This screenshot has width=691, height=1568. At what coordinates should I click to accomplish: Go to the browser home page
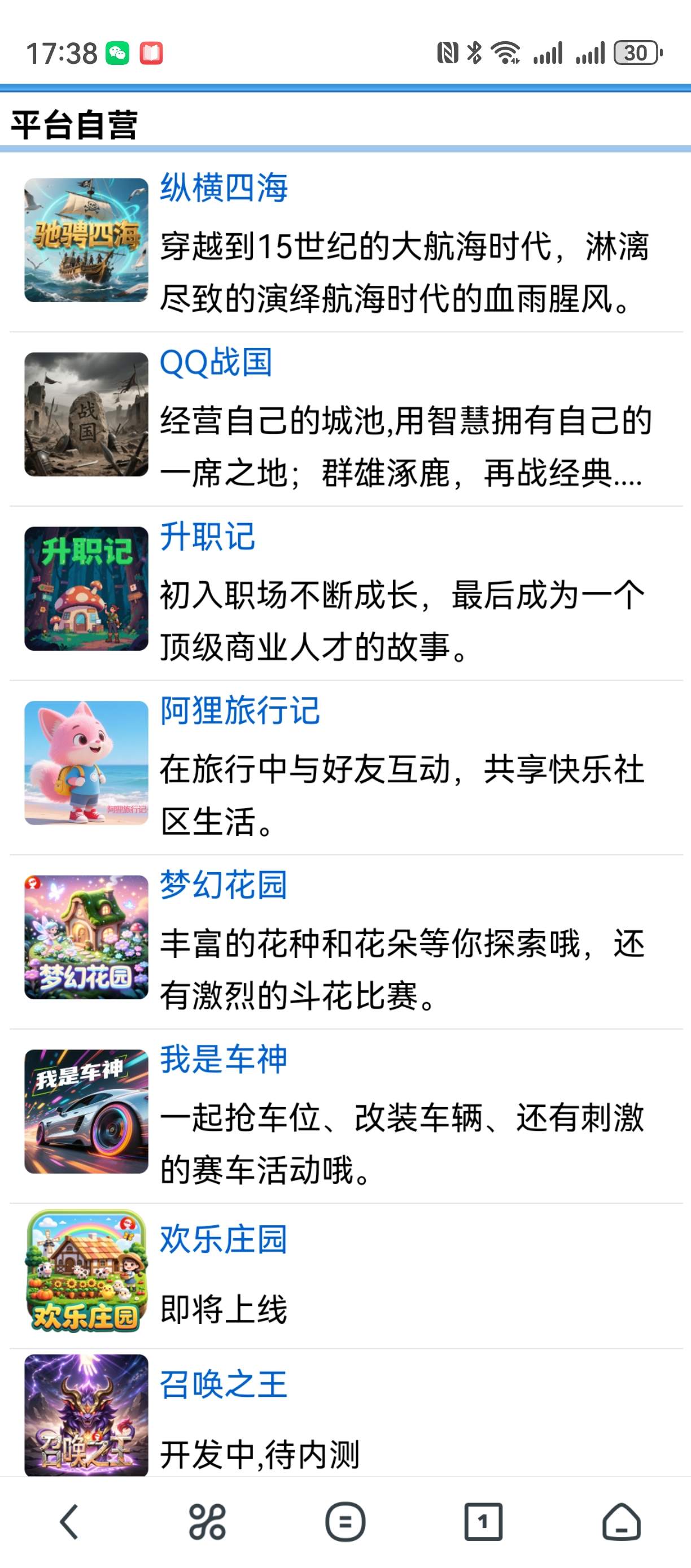click(622, 1522)
